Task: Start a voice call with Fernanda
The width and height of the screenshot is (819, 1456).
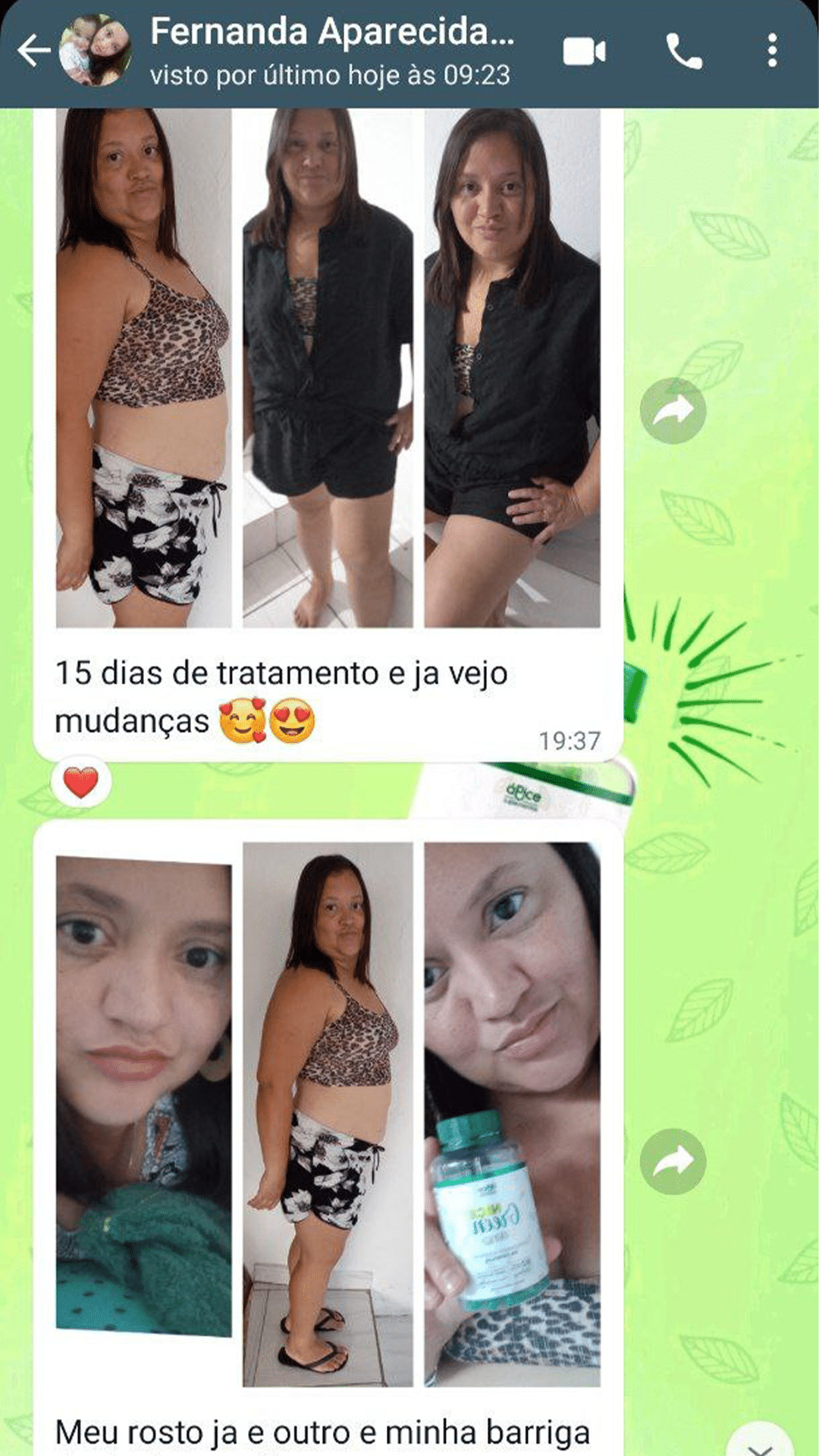Action: pyautogui.click(x=684, y=52)
